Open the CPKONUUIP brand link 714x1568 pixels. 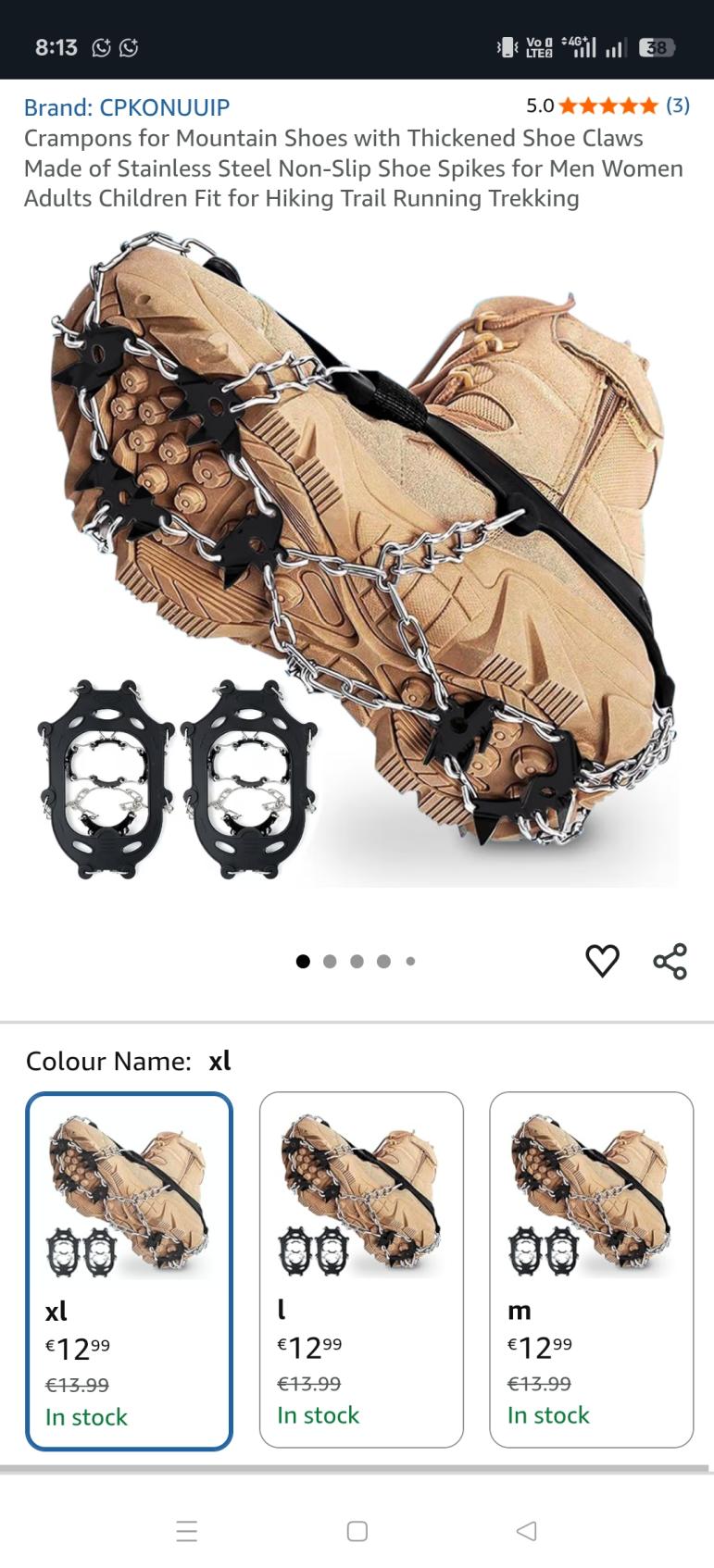pyautogui.click(x=127, y=107)
